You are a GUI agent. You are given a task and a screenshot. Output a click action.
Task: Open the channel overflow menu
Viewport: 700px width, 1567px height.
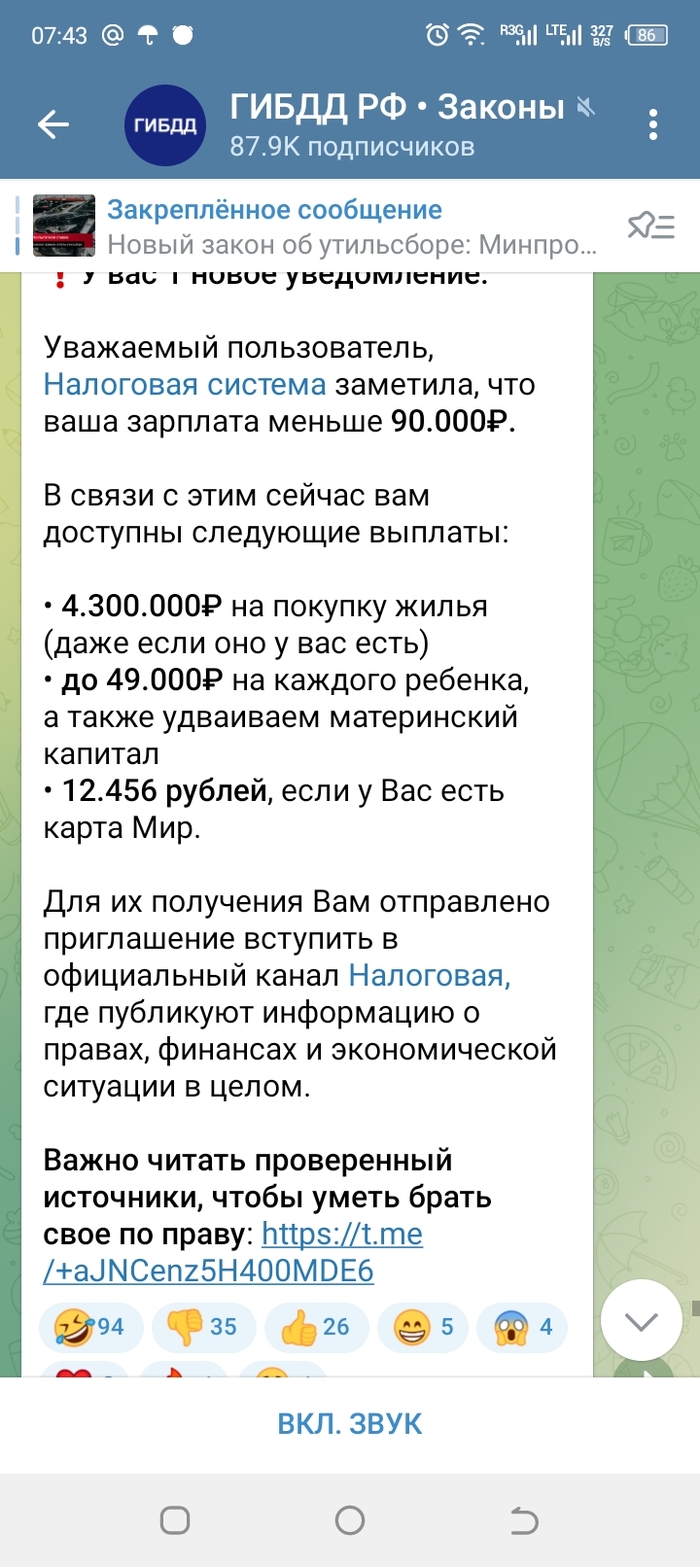pos(653,124)
